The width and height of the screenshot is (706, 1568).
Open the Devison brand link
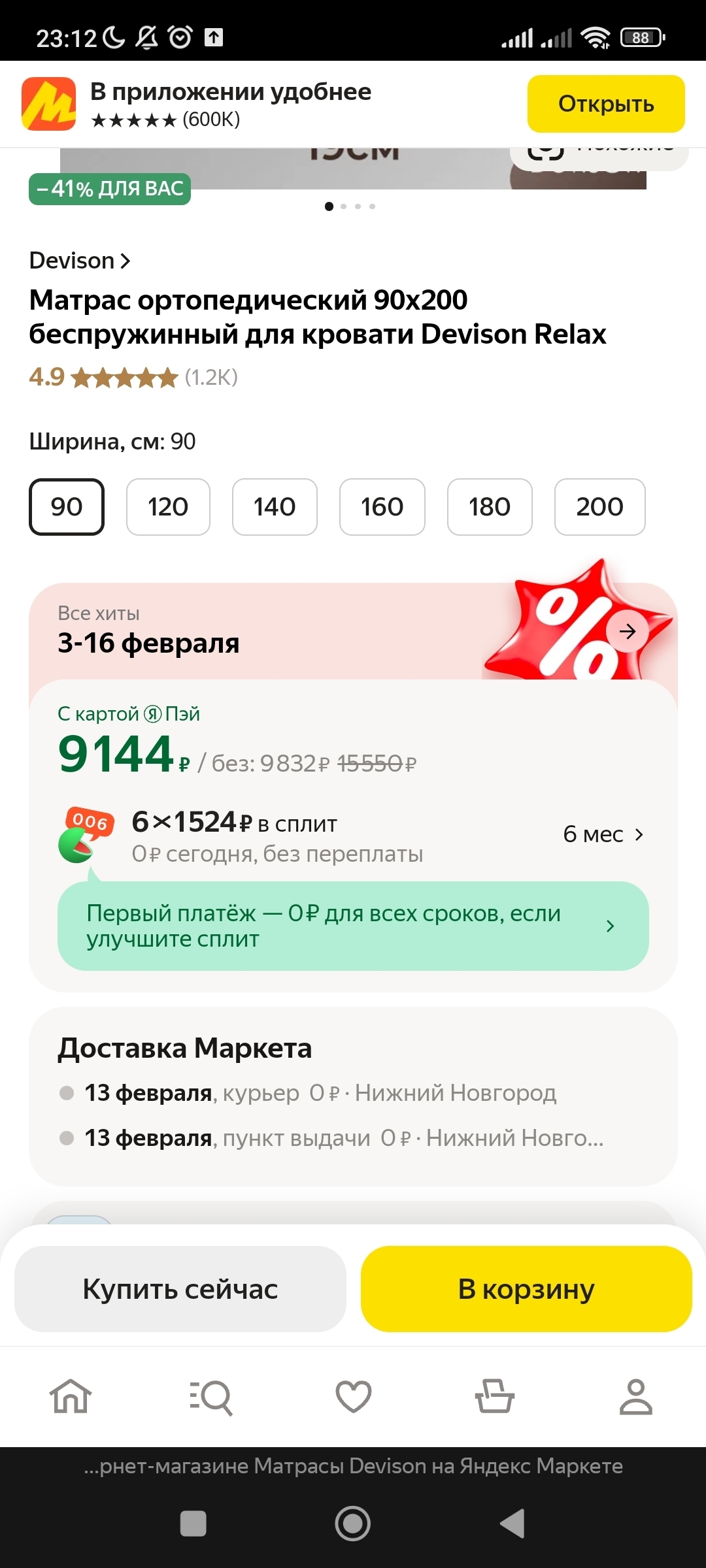point(80,261)
